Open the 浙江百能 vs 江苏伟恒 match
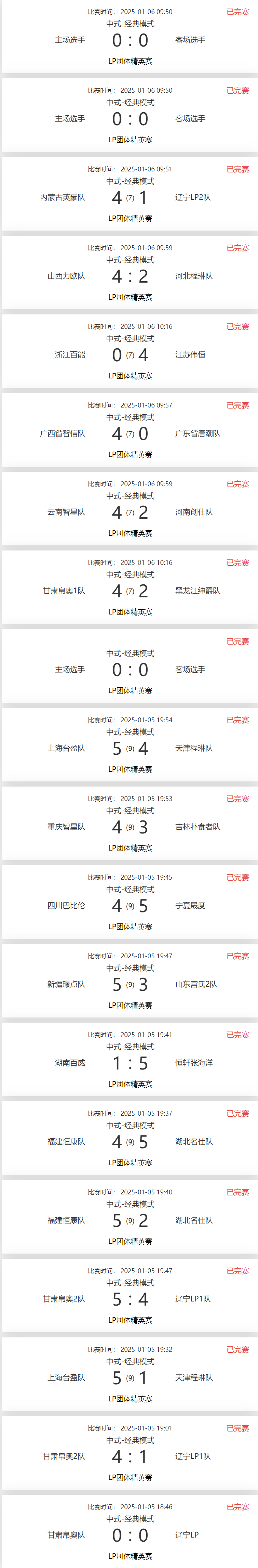The width and height of the screenshot is (258, 1568). (x=130, y=354)
